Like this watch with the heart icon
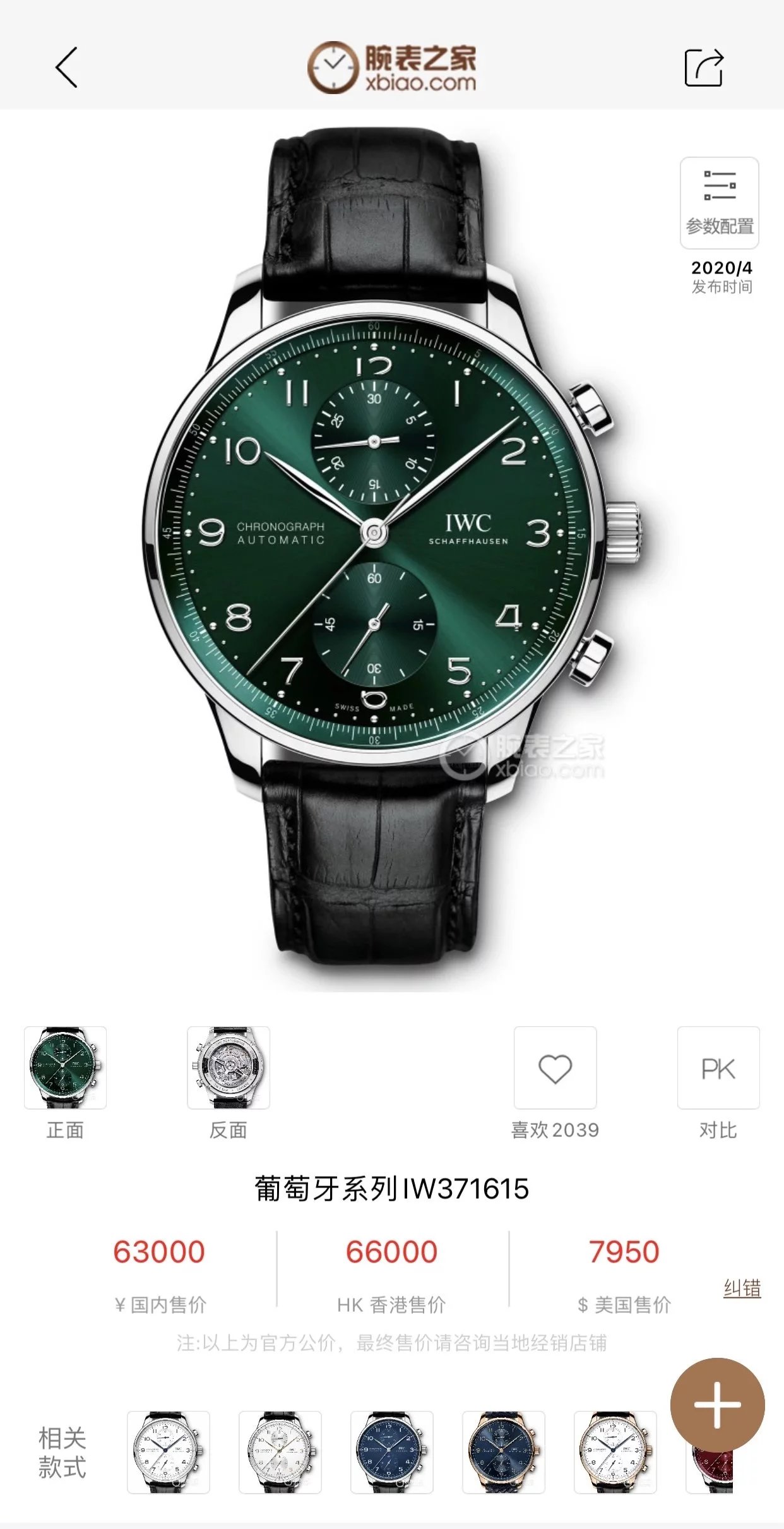 (555, 1068)
